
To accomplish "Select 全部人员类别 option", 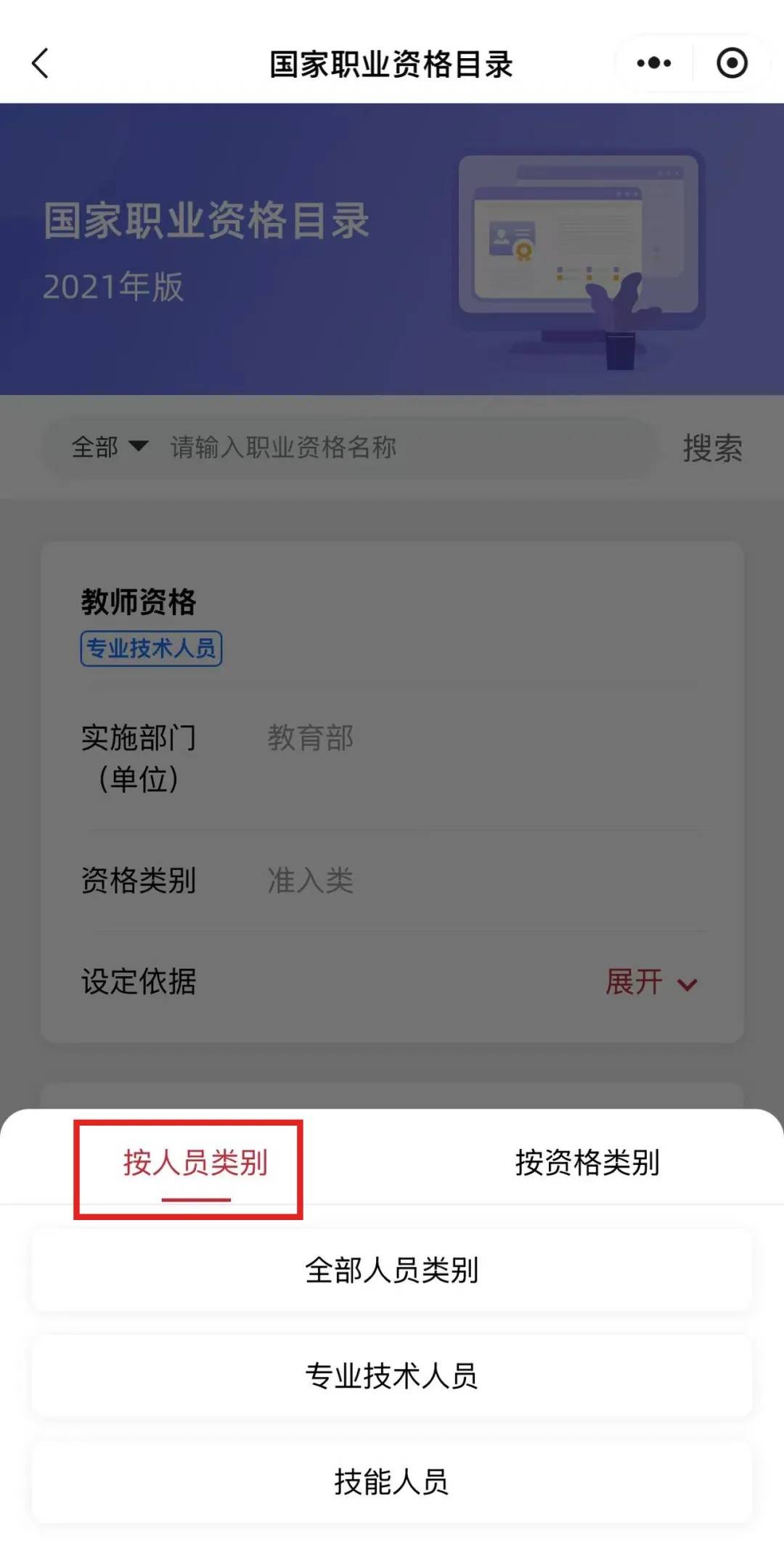I will coord(391,1271).
